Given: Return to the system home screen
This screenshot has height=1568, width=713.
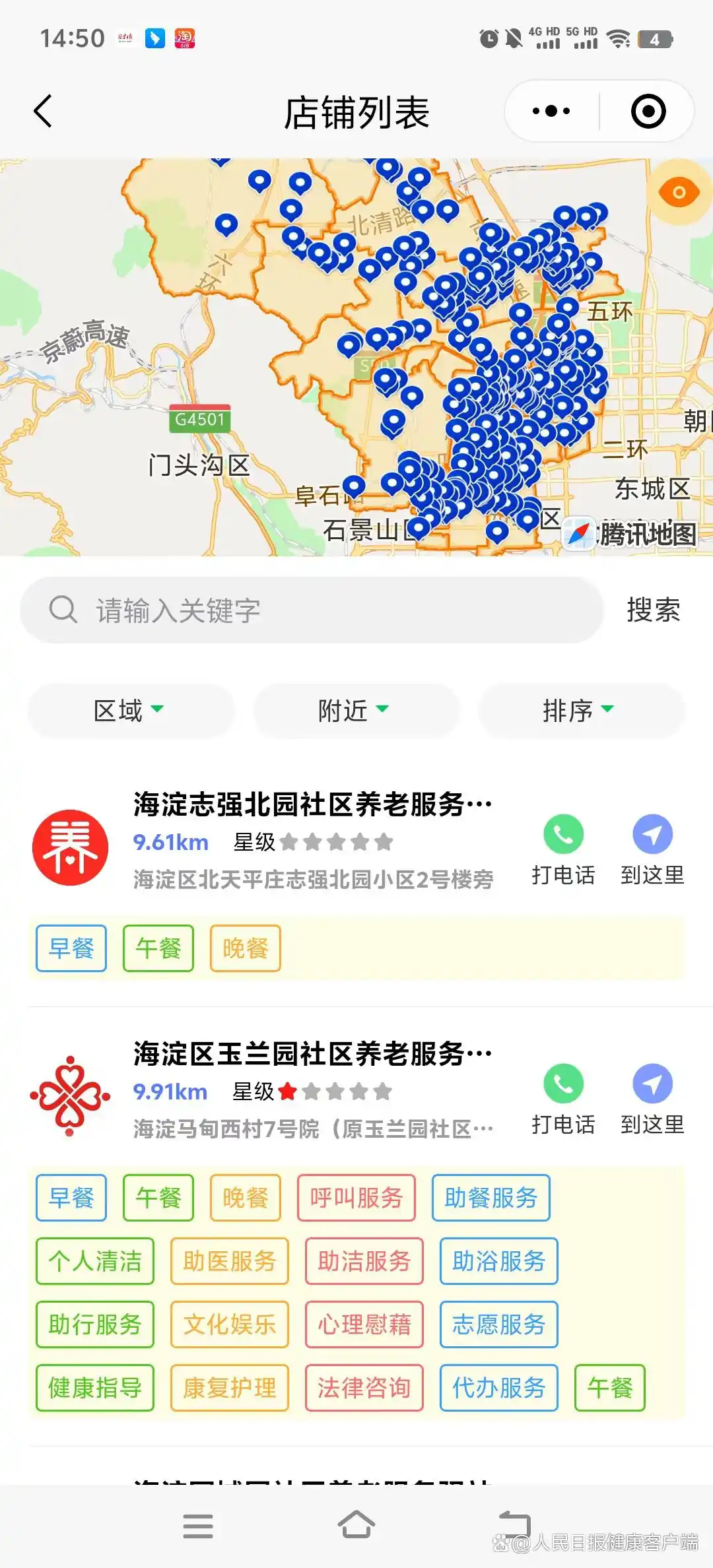Looking at the screenshot, I should point(356,1525).
